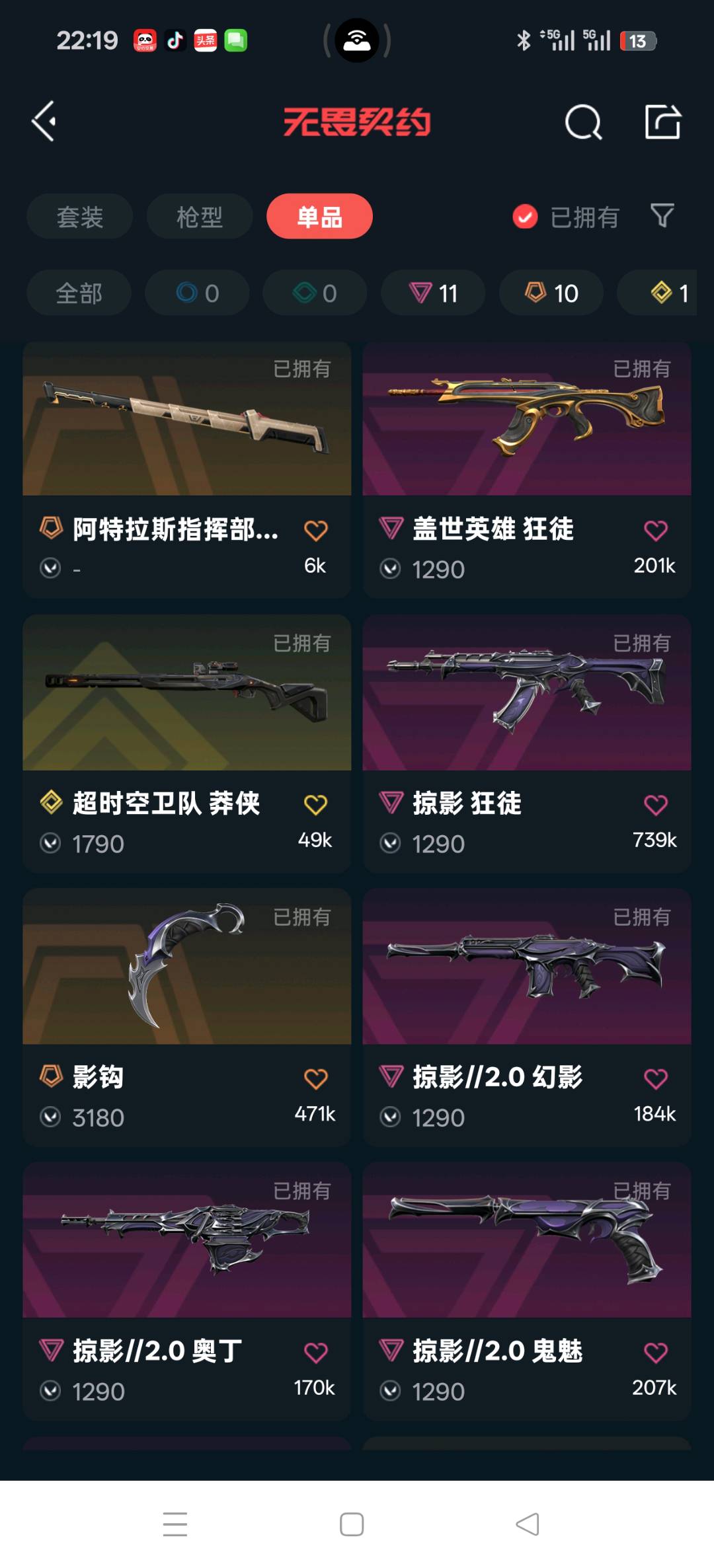714x1568 pixels.
Task: Switch to the 套装 tab
Action: (79, 217)
